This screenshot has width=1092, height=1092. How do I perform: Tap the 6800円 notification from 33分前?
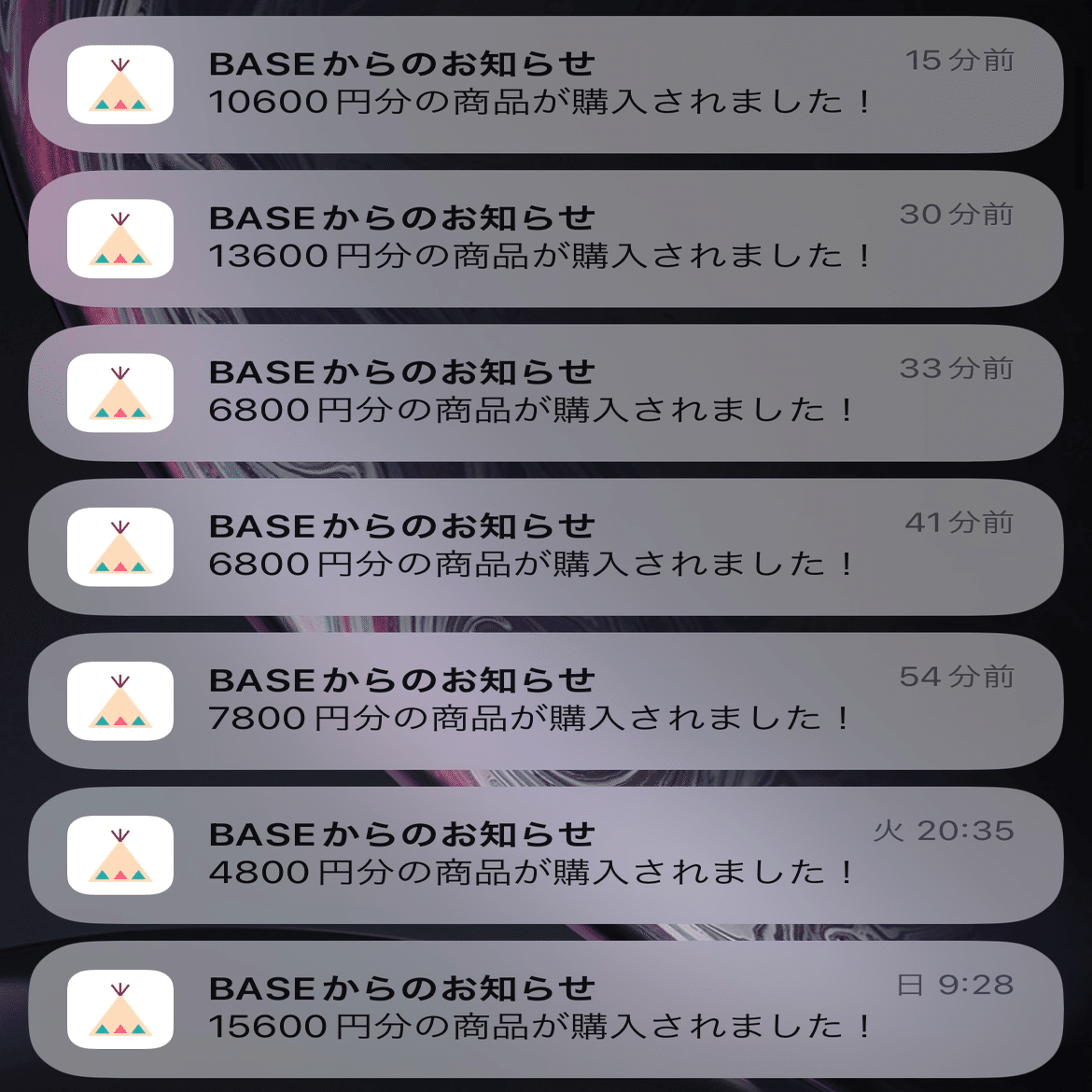coord(546,393)
